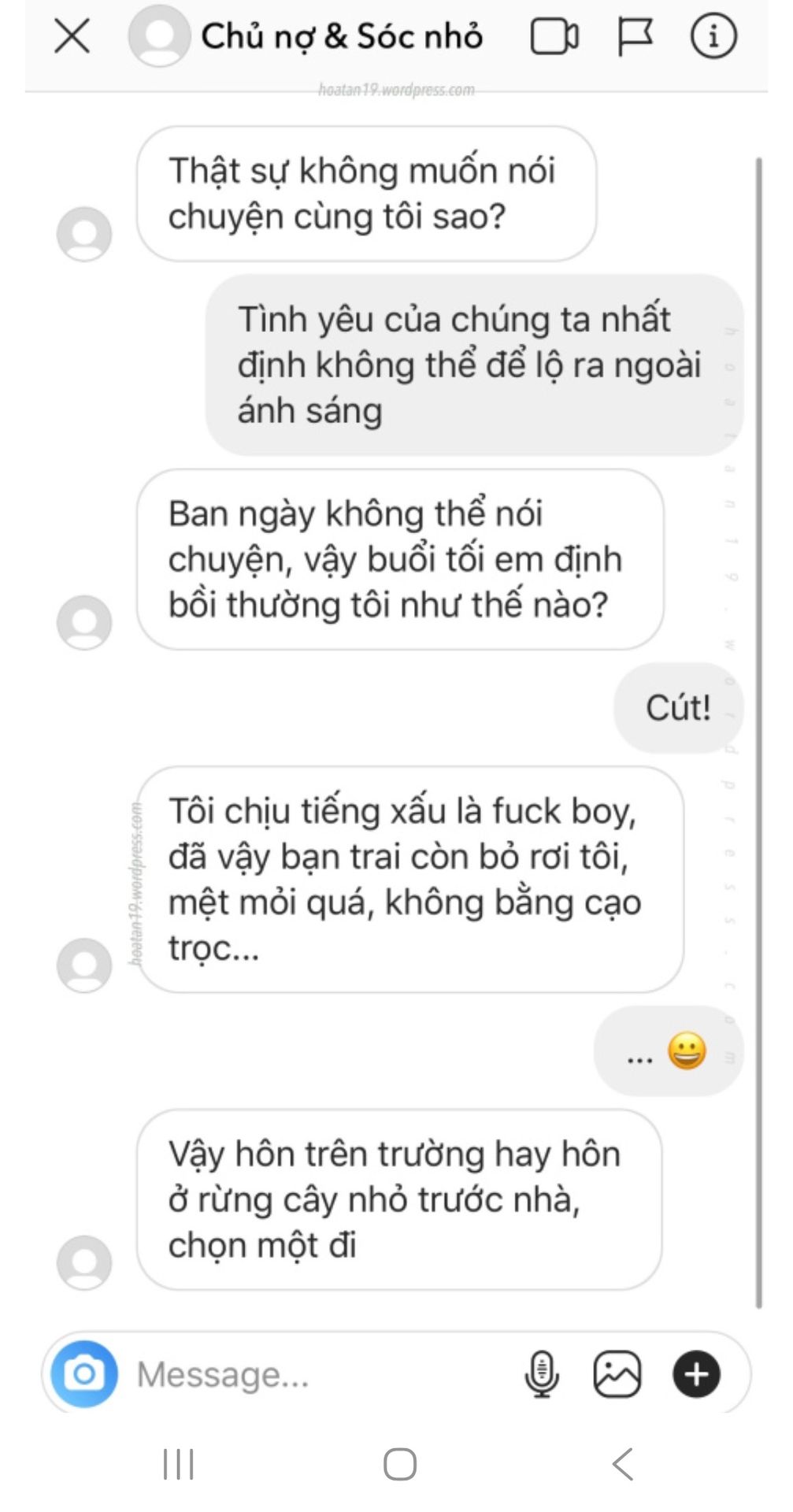This screenshot has width=793, height=1512.
Task: Record a voice message with microphone
Action: pos(542,1374)
